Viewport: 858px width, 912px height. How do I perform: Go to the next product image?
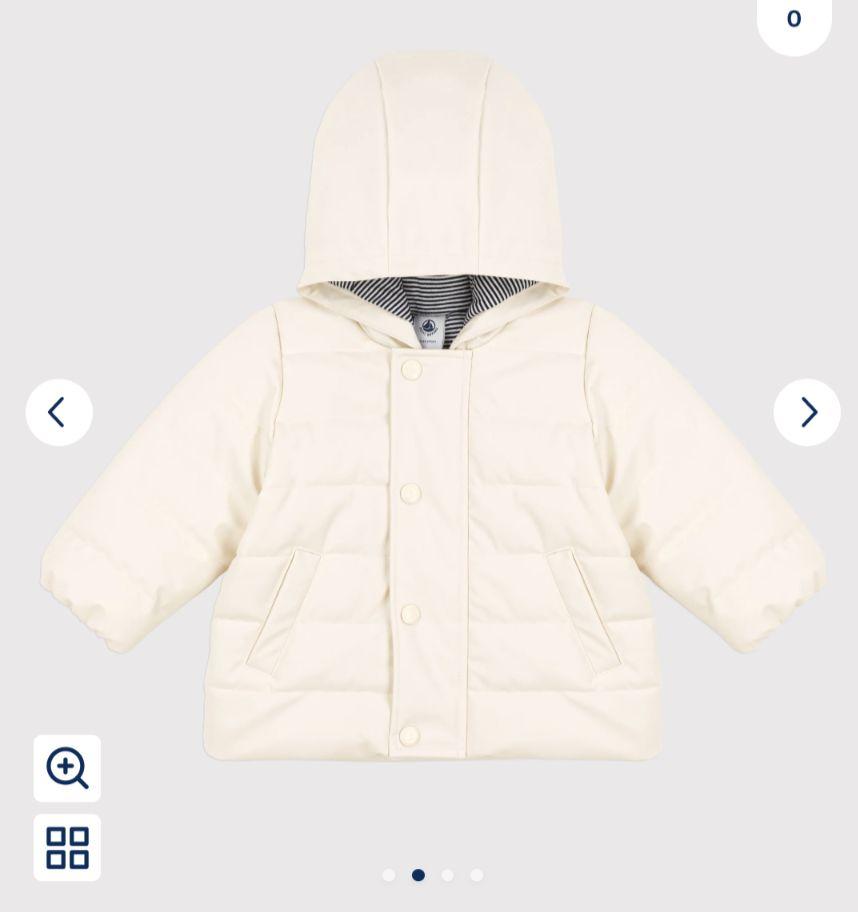pos(807,412)
